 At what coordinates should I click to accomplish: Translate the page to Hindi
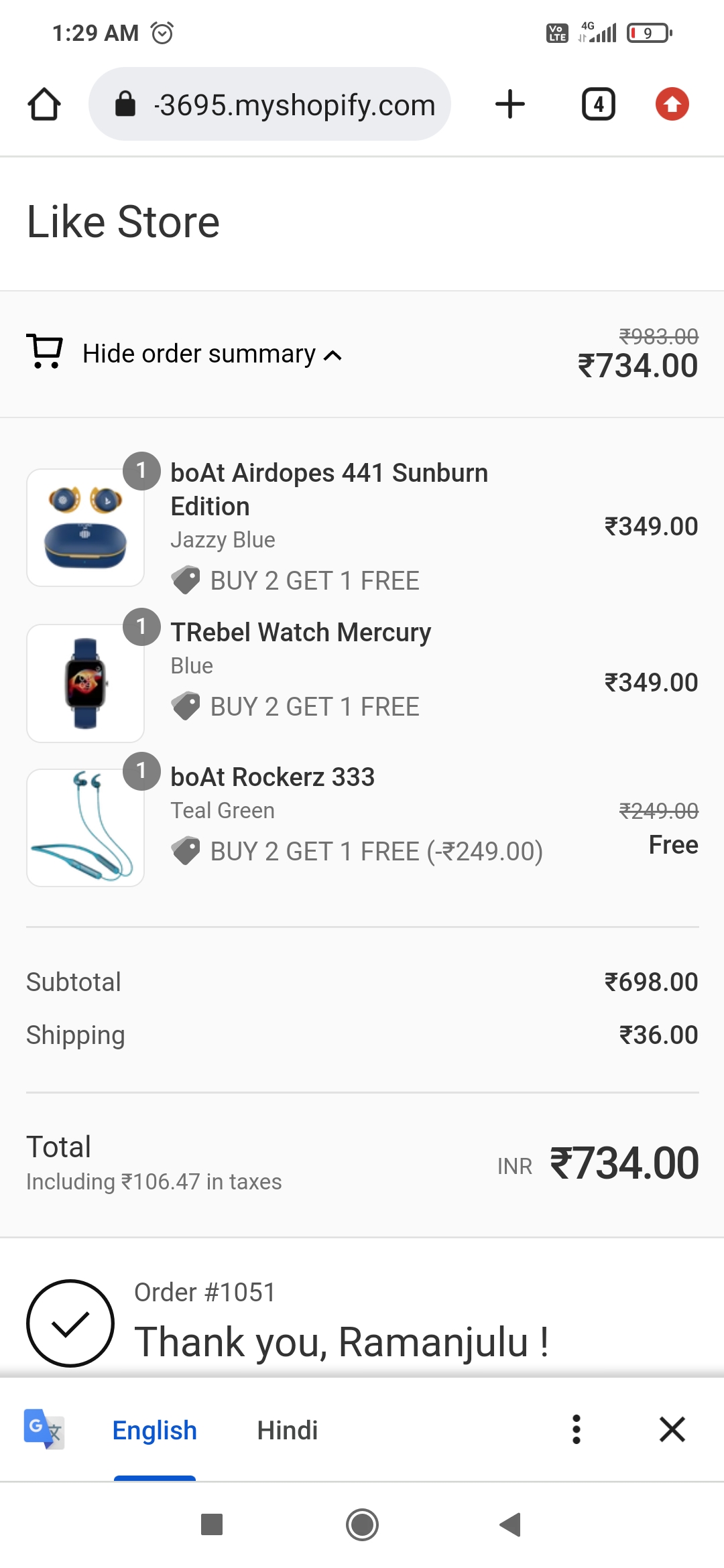coord(287,1430)
